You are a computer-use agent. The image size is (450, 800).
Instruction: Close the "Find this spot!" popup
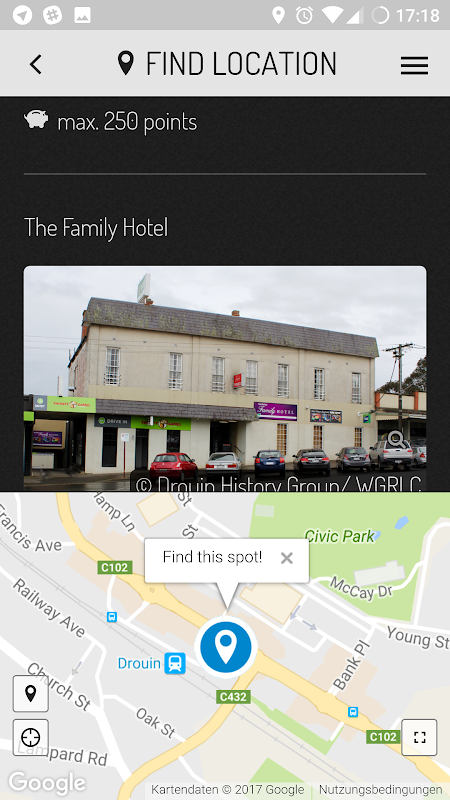coord(287,558)
